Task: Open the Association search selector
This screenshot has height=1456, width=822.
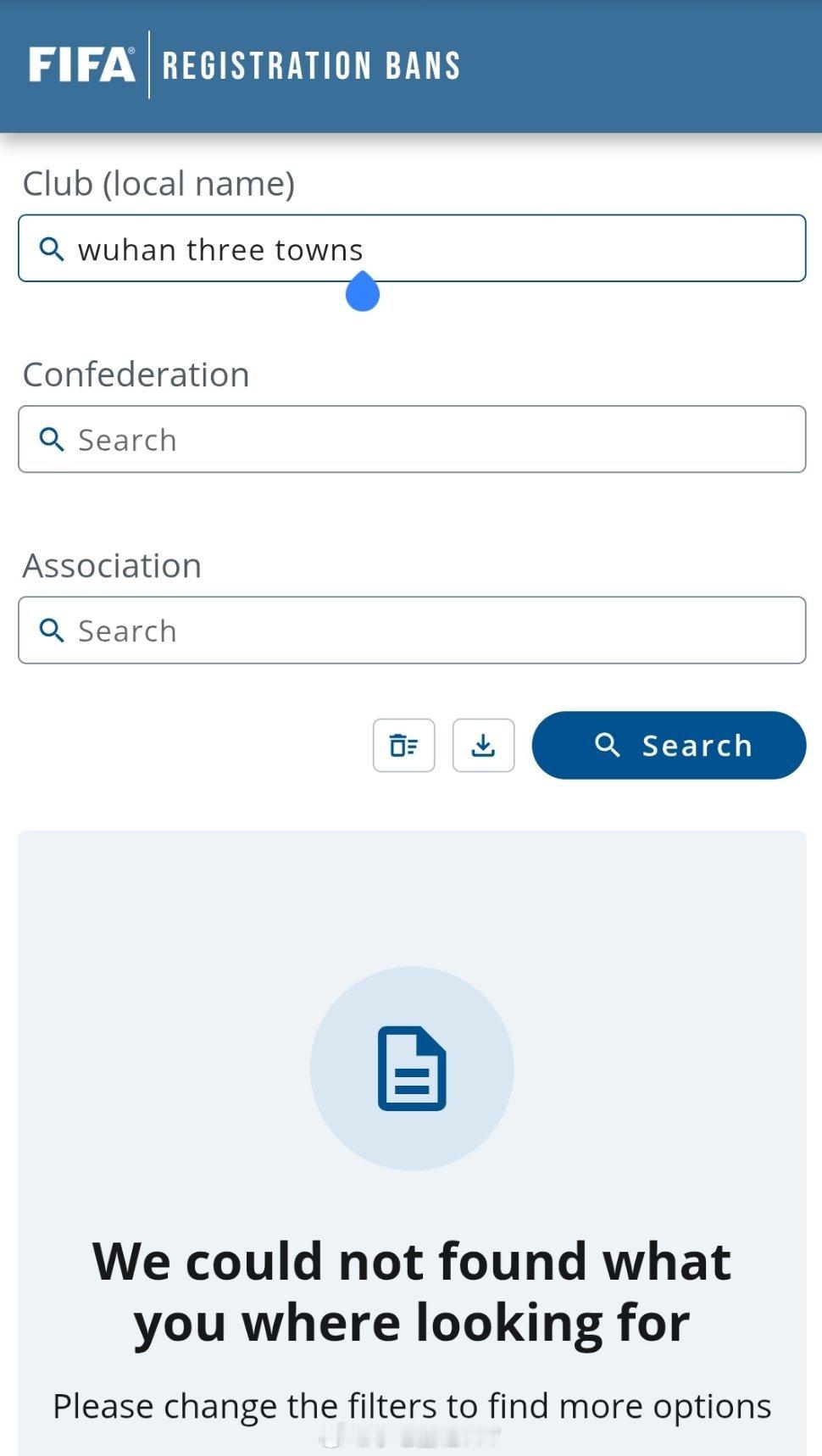Action: pyautogui.click(x=413, y=631)
